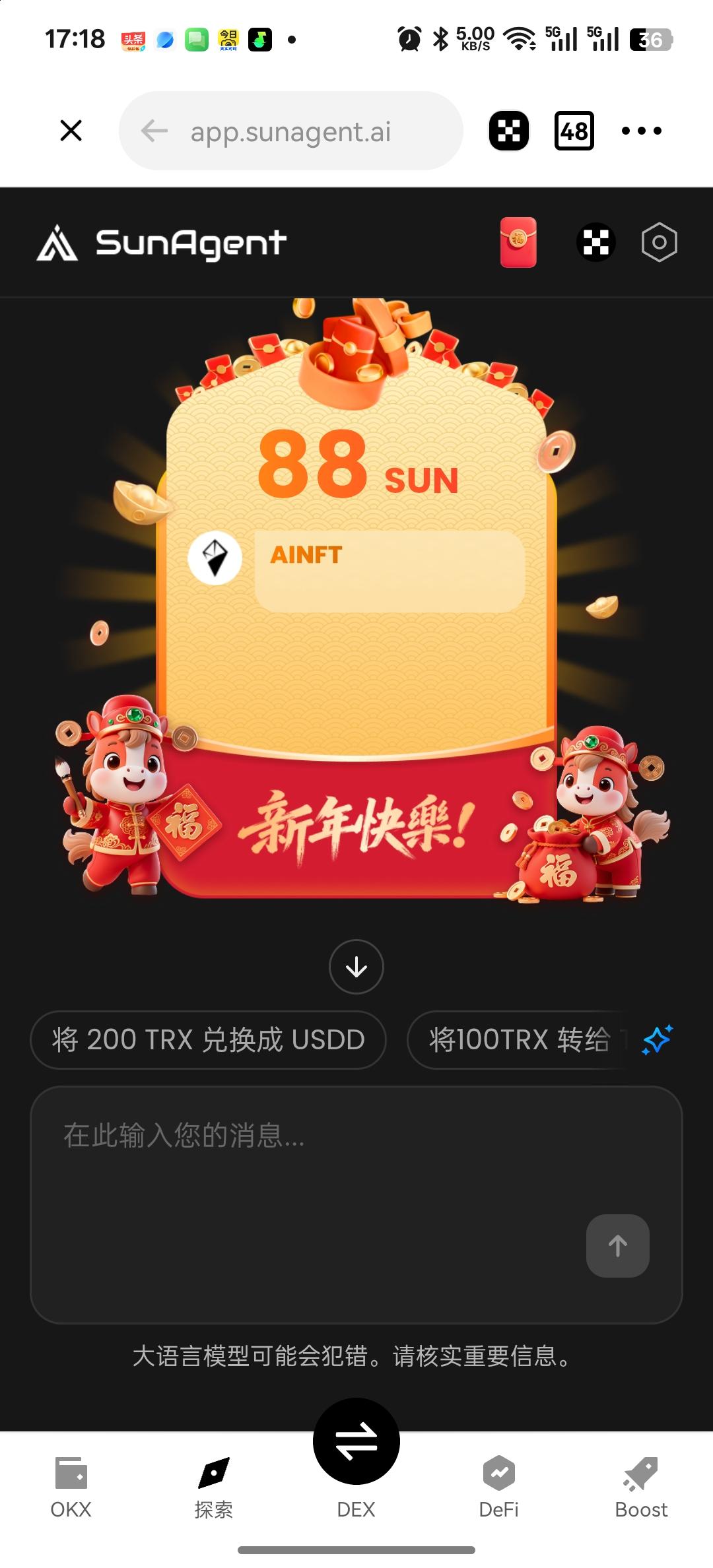713x1568 pixels.
Task: Go back using the address bar arrow
Action: point(154,131)
